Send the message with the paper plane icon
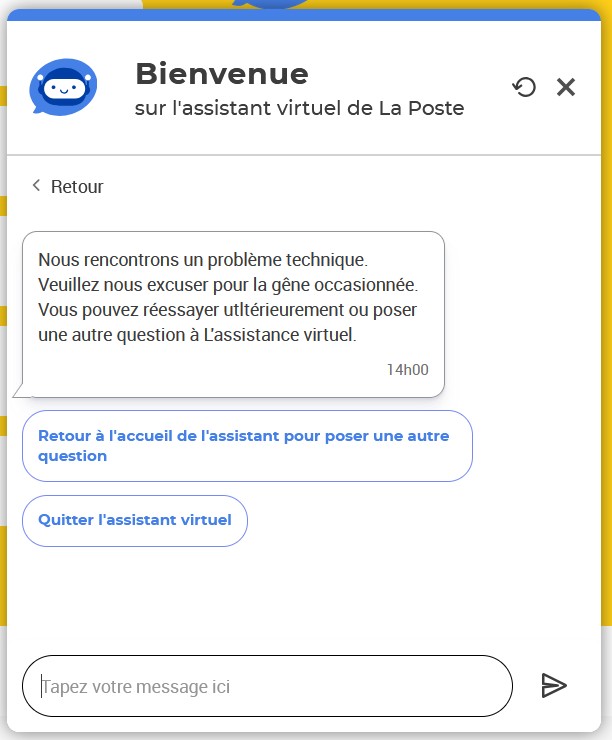The height and width of the screenshot is (740, 612). [x=554, y=685]
